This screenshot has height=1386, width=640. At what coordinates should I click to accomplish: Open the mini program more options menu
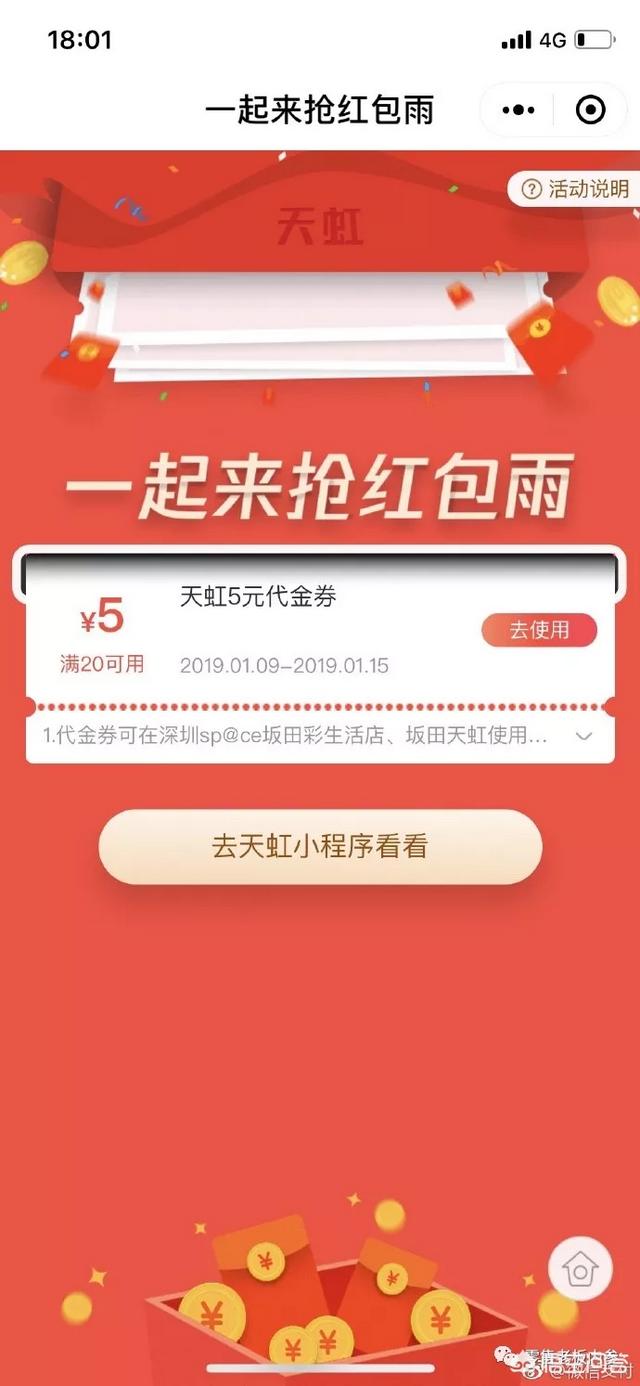click(x=520, y=110)
